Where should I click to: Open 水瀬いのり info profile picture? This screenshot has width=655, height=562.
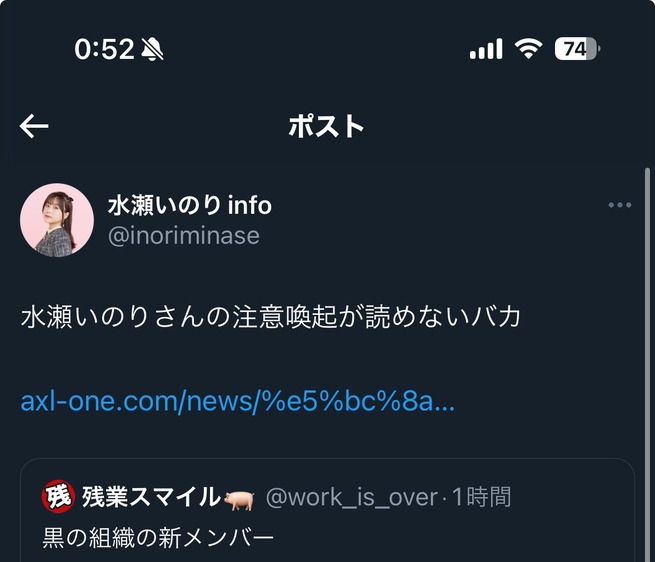pos(57,220)
